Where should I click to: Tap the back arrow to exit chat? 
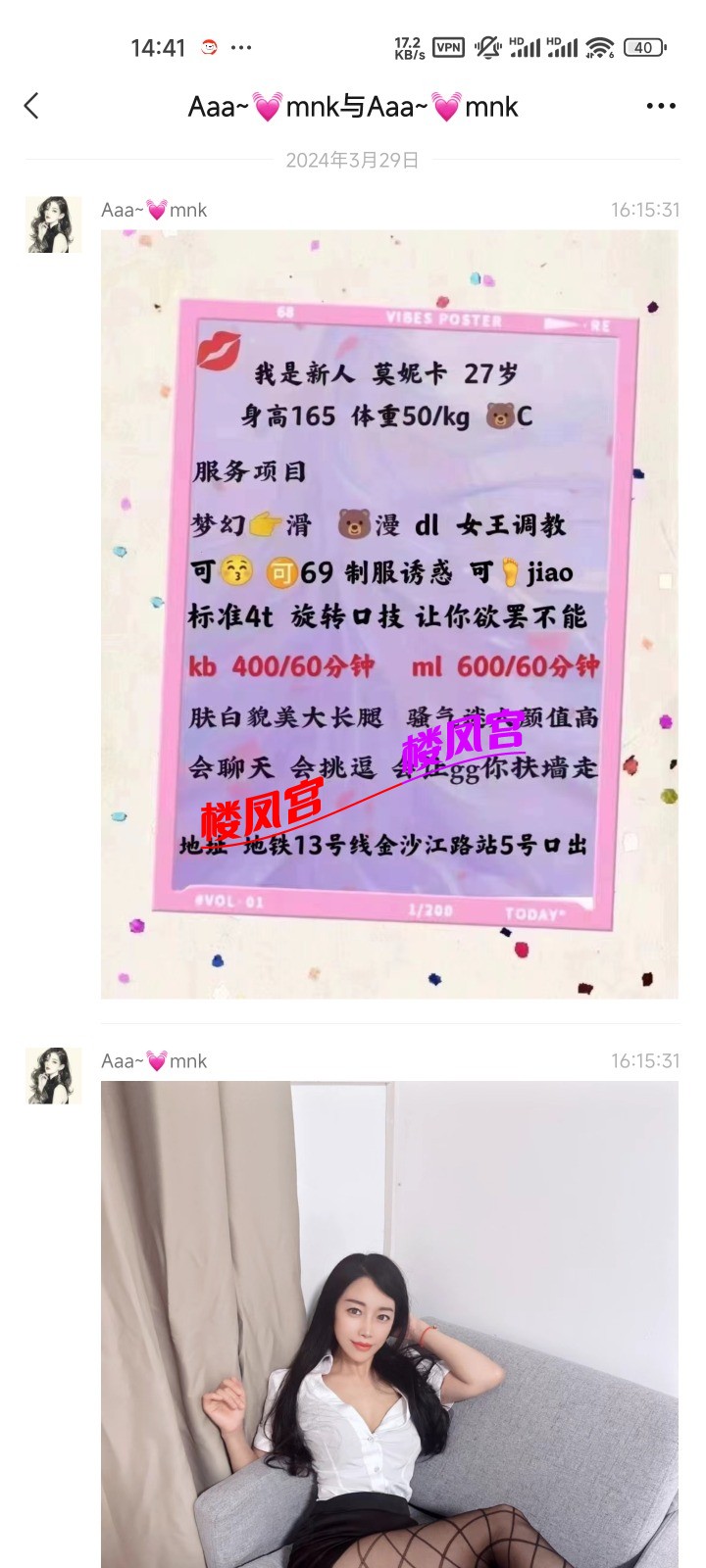coord(31,106)
